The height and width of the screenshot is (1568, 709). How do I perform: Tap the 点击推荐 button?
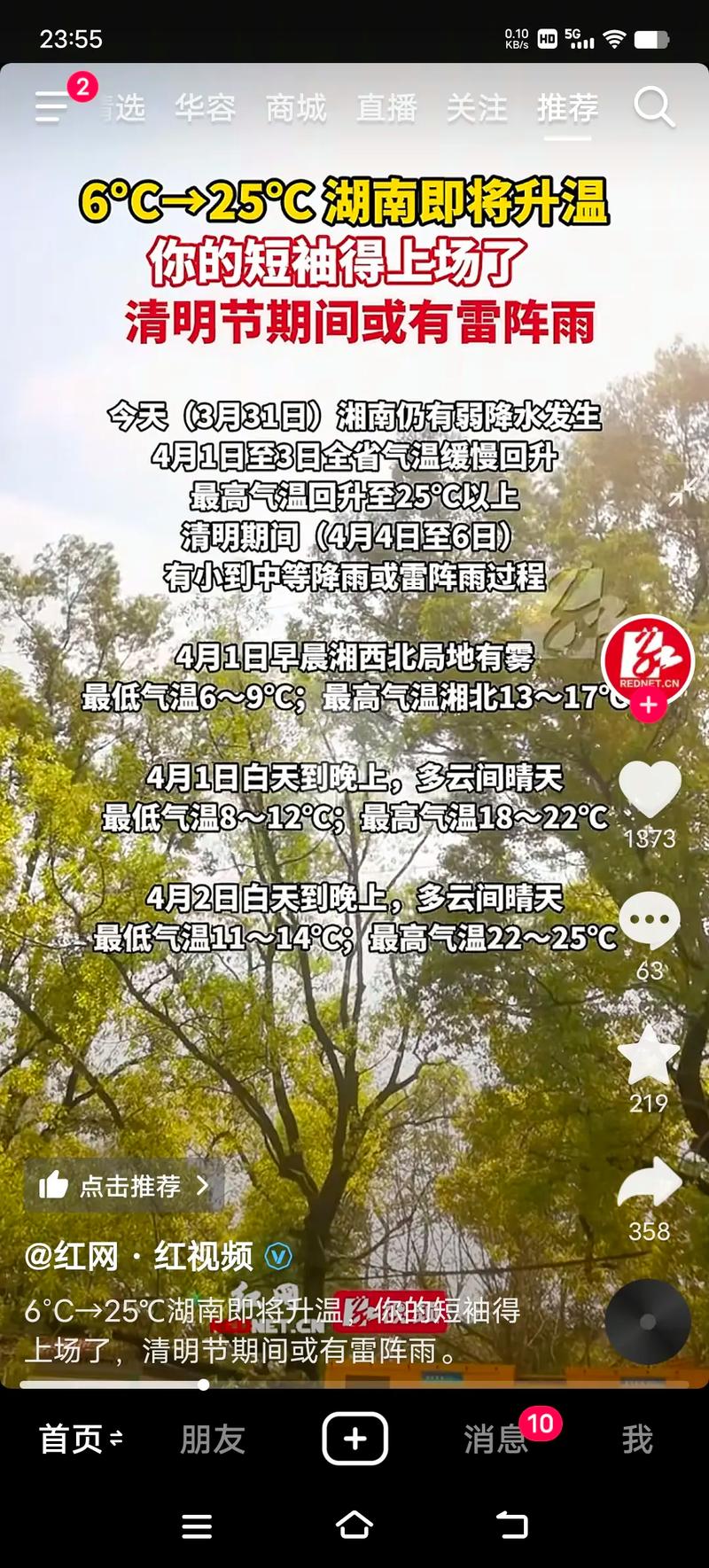click(124, 1185)
